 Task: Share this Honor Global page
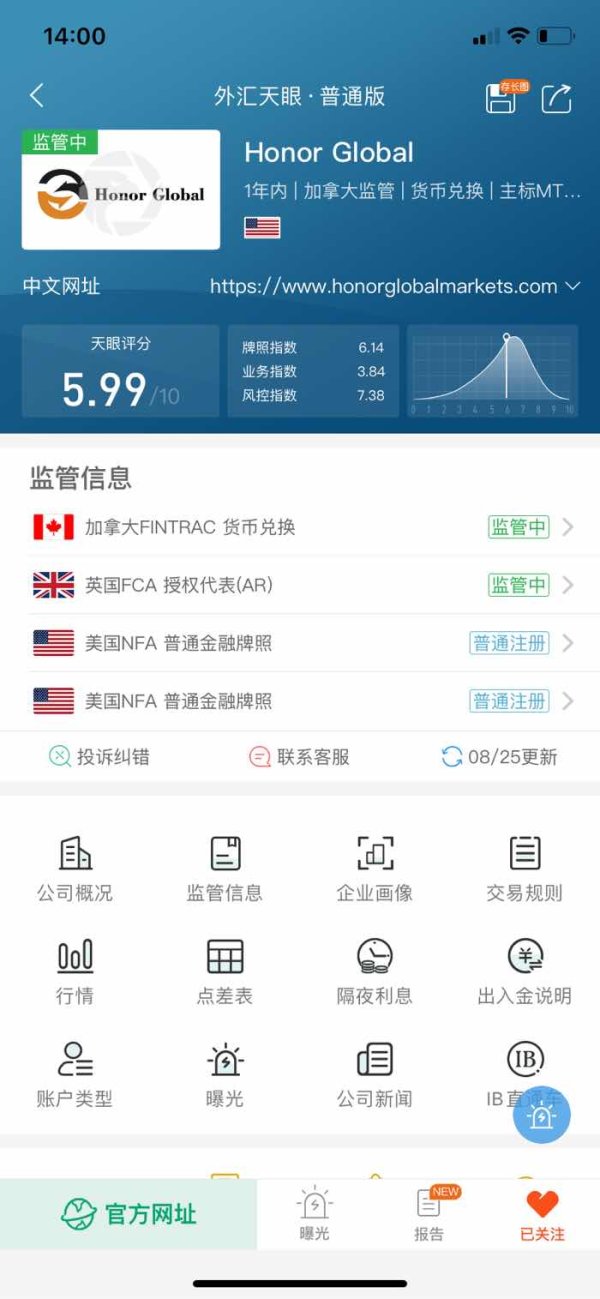pos(557,97)
